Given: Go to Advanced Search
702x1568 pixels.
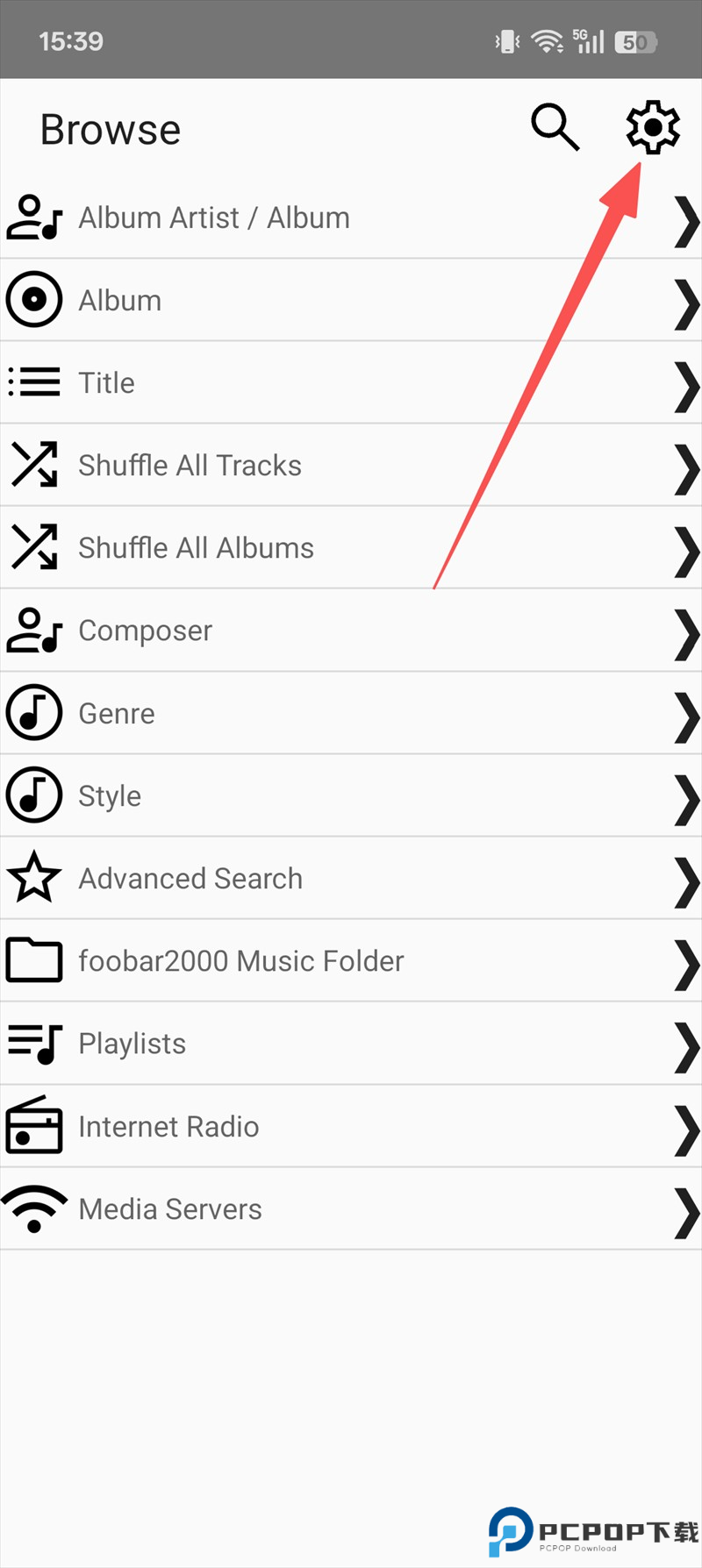Looking at the screenshot, I should coord(190,878).
